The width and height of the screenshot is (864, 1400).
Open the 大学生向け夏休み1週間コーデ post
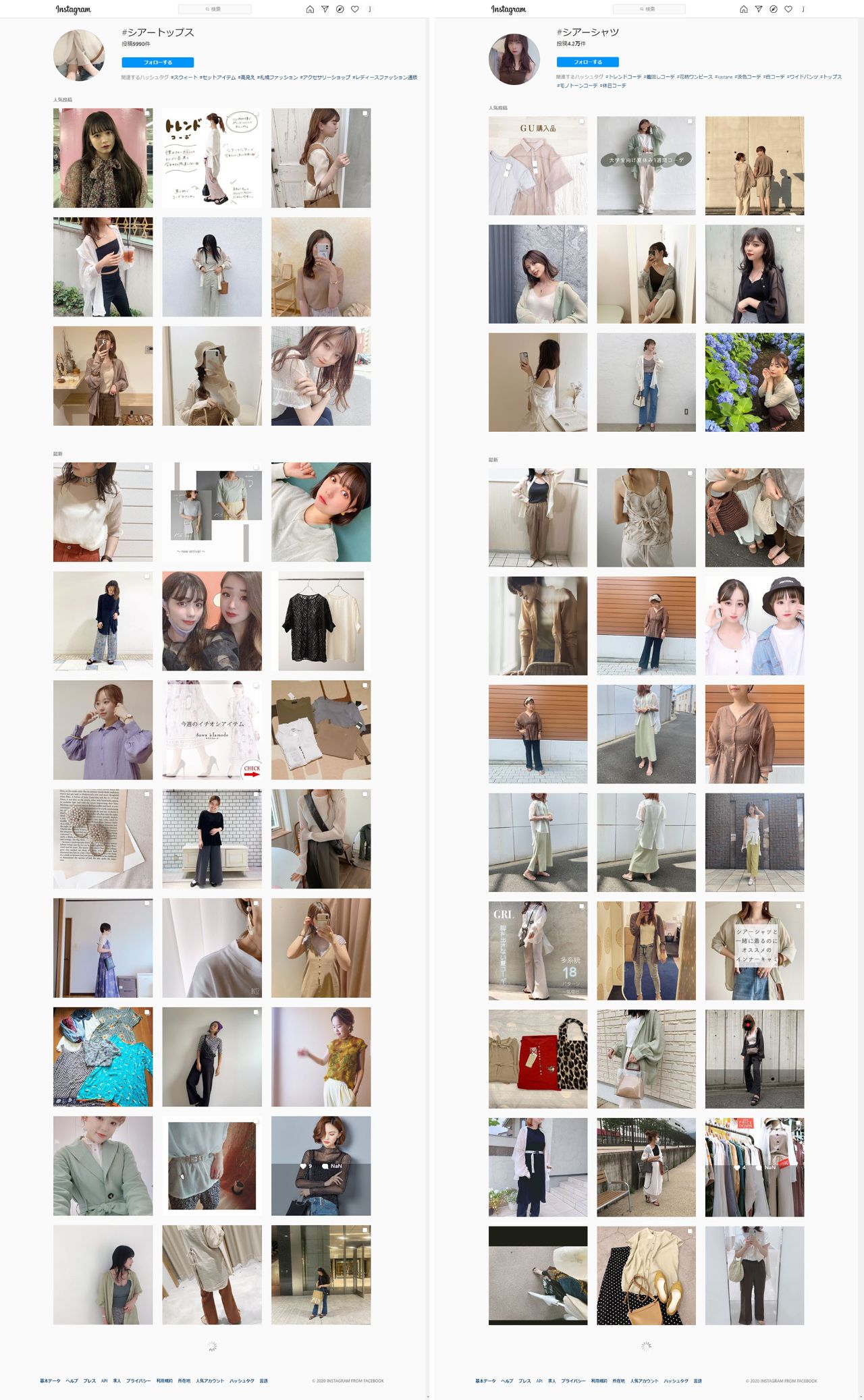pyautogui.click(x=646, y=166)
